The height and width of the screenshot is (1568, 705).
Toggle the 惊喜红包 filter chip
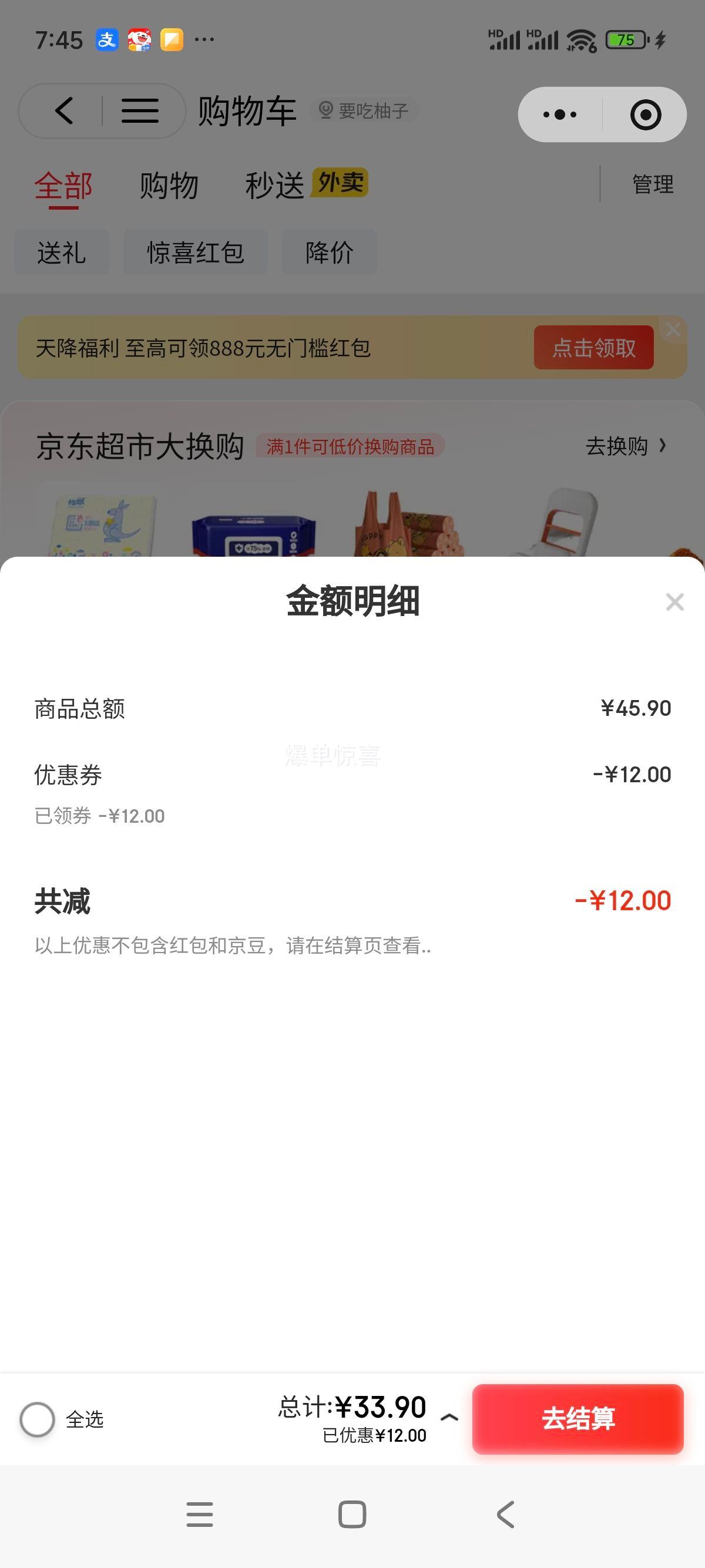[x=196, y=251]
